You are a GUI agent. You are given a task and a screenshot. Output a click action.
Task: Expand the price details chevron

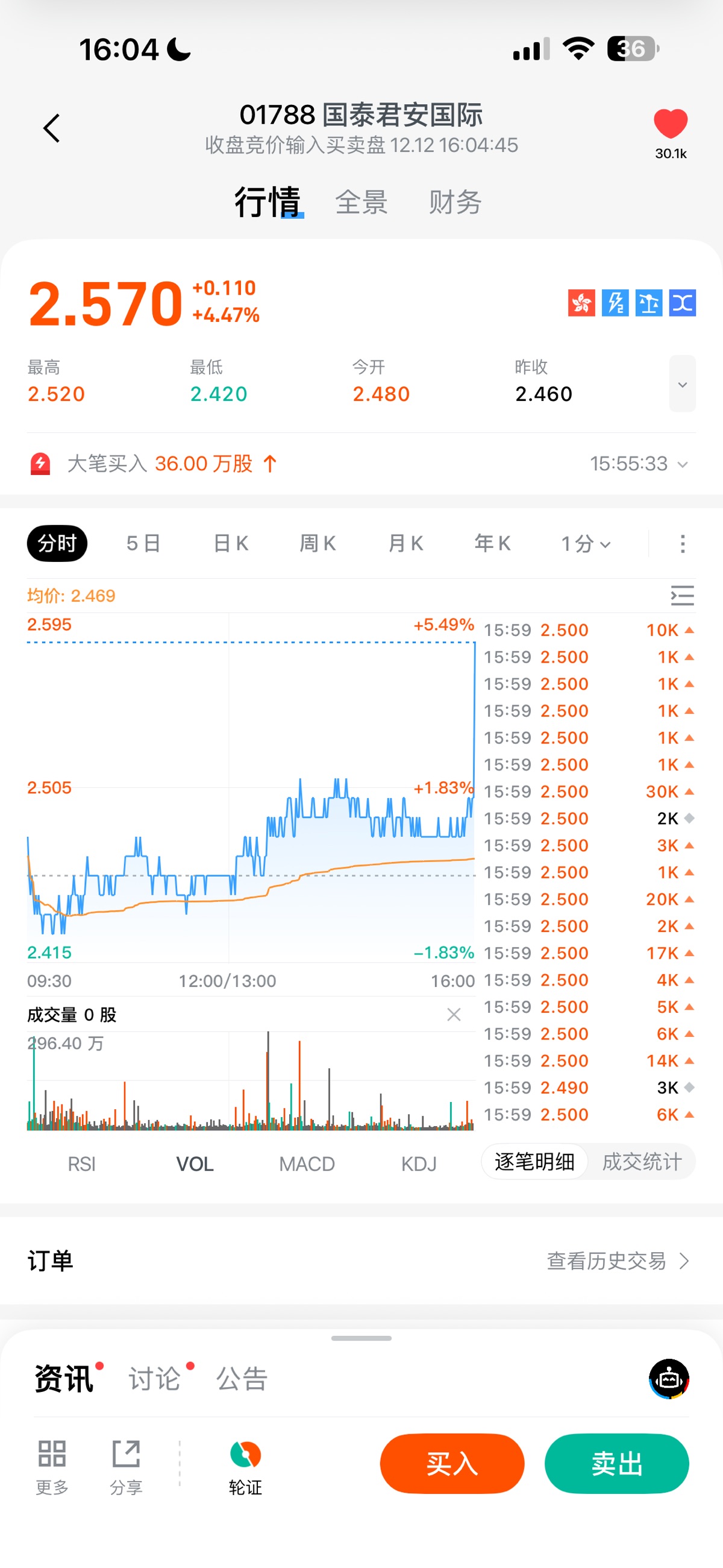pos(681,384)
